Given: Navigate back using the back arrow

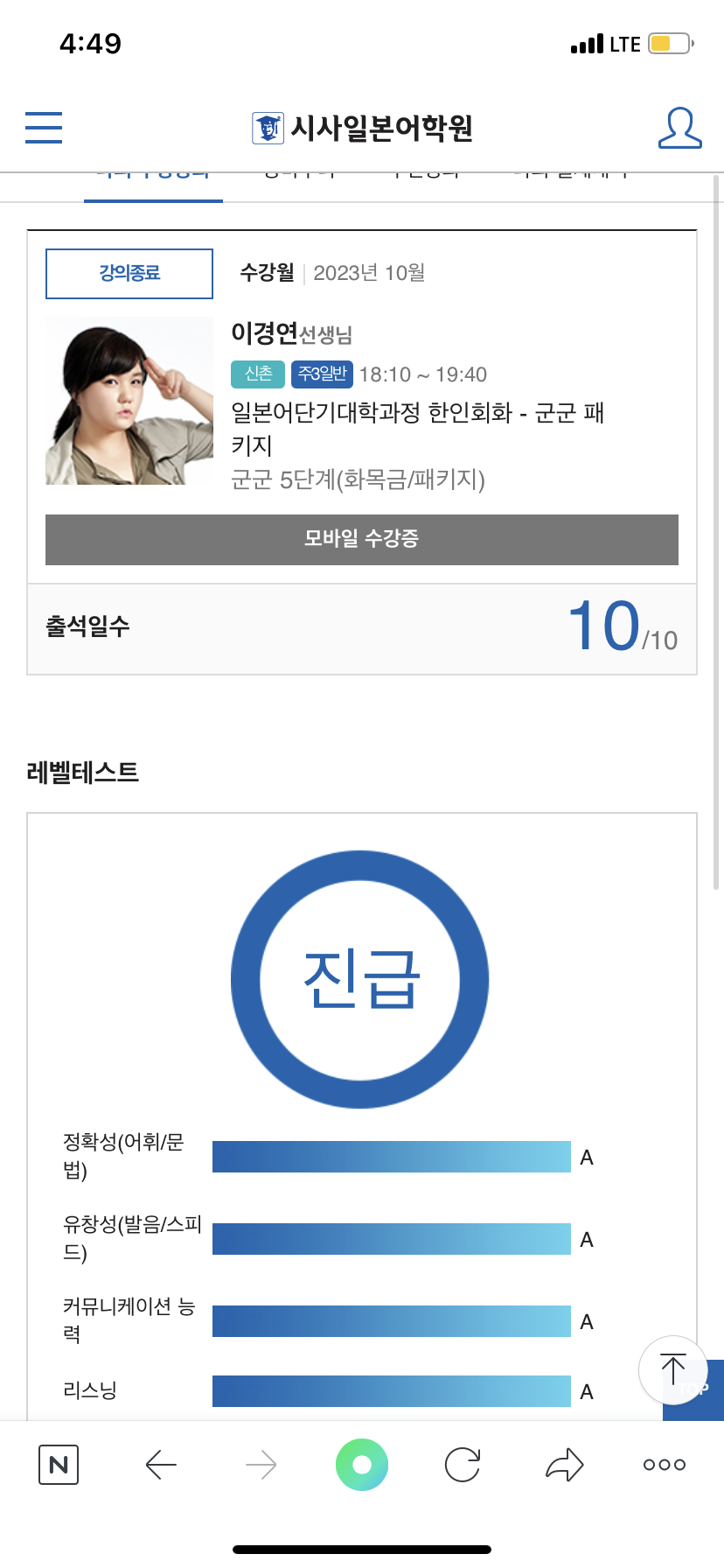Looking at the screenshot, I should point(160,1464).
